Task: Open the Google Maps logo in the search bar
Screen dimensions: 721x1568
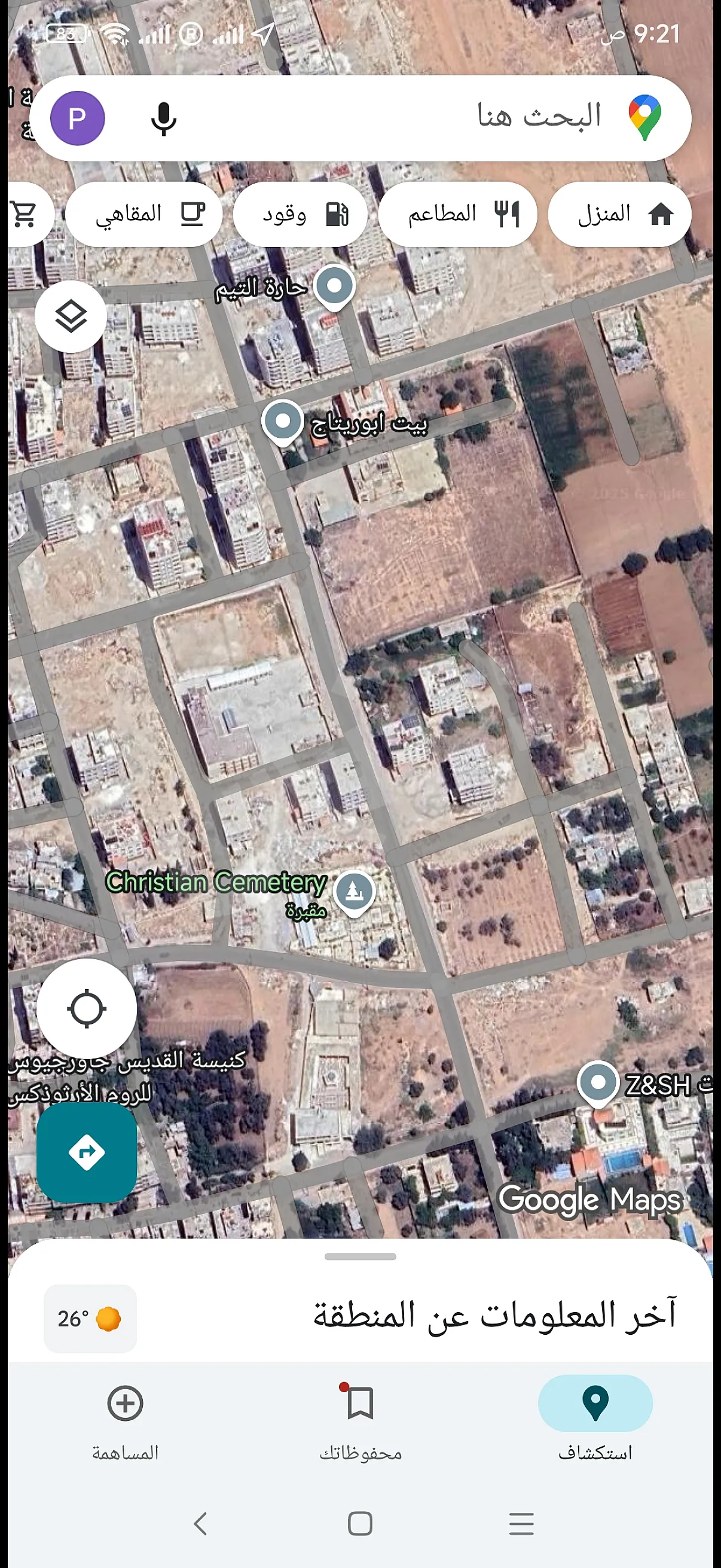Action: pyautogui.click(x=644, y=117)
